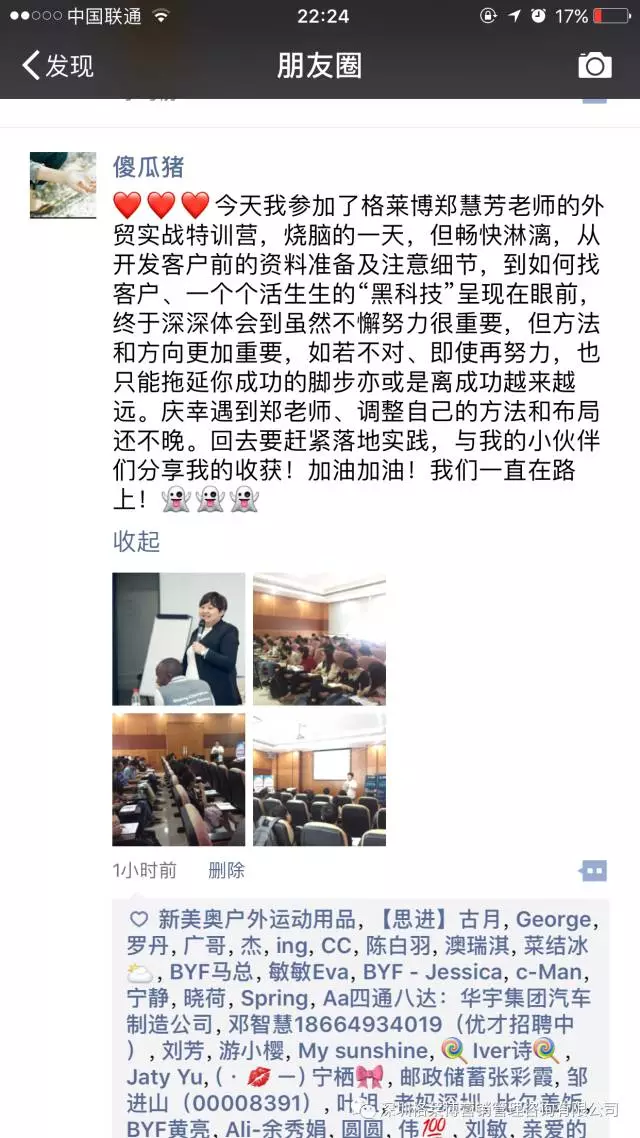Open George's profile from the likes list
Image resolution: width=640 pixels, height=1138 pixels.
click(554, 919)
